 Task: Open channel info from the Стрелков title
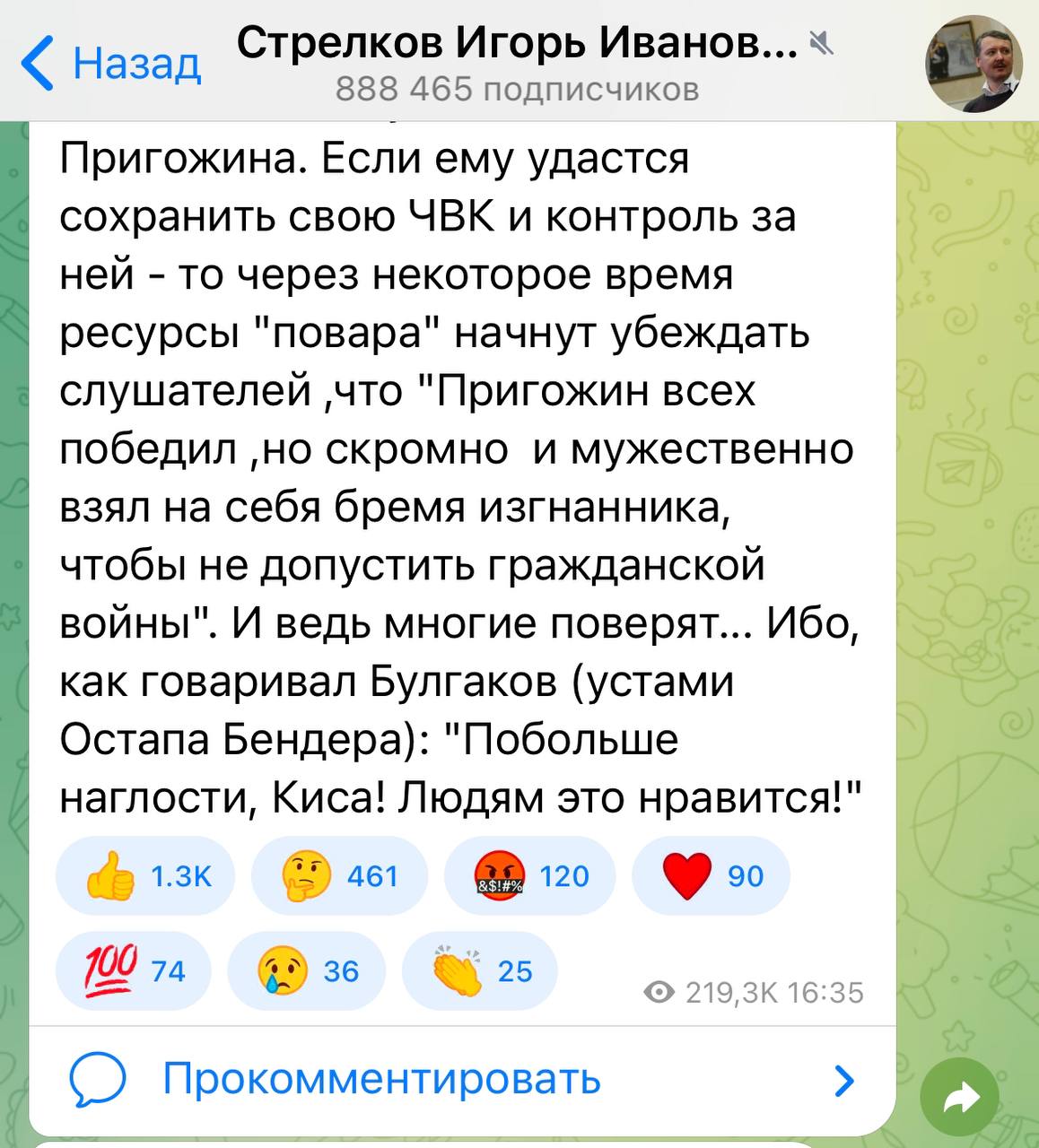(516, 45)
